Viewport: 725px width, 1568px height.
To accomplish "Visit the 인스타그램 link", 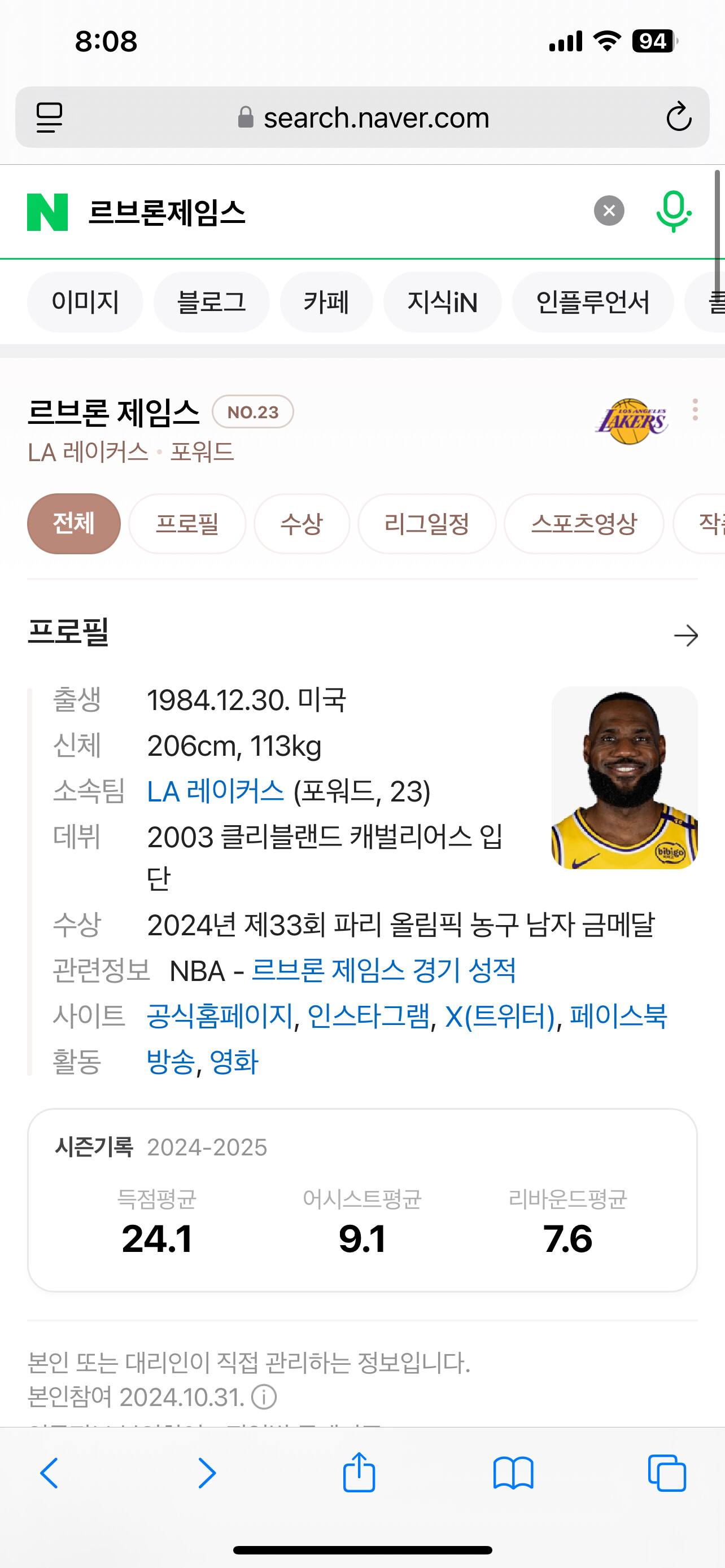I will click(369, 1016).
